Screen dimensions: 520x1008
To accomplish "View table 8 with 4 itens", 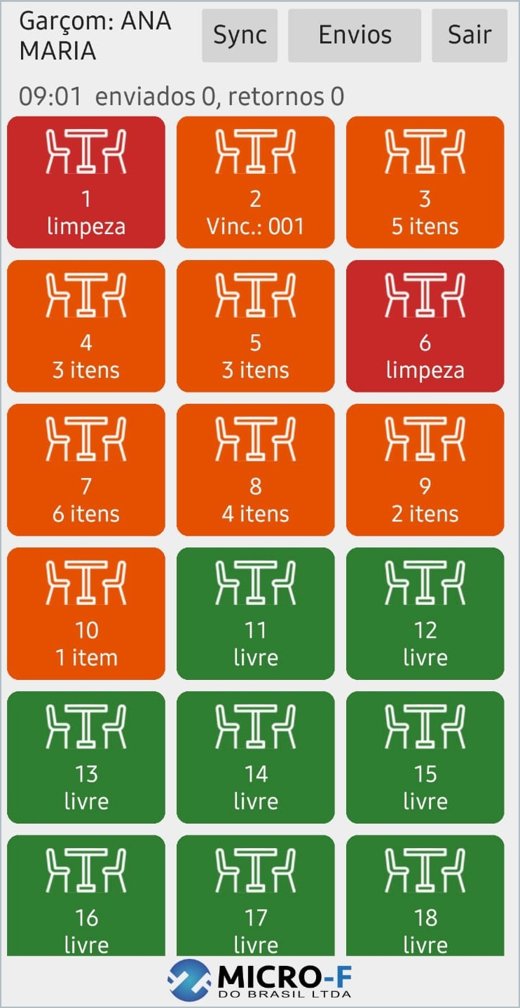I will point(255,470).
